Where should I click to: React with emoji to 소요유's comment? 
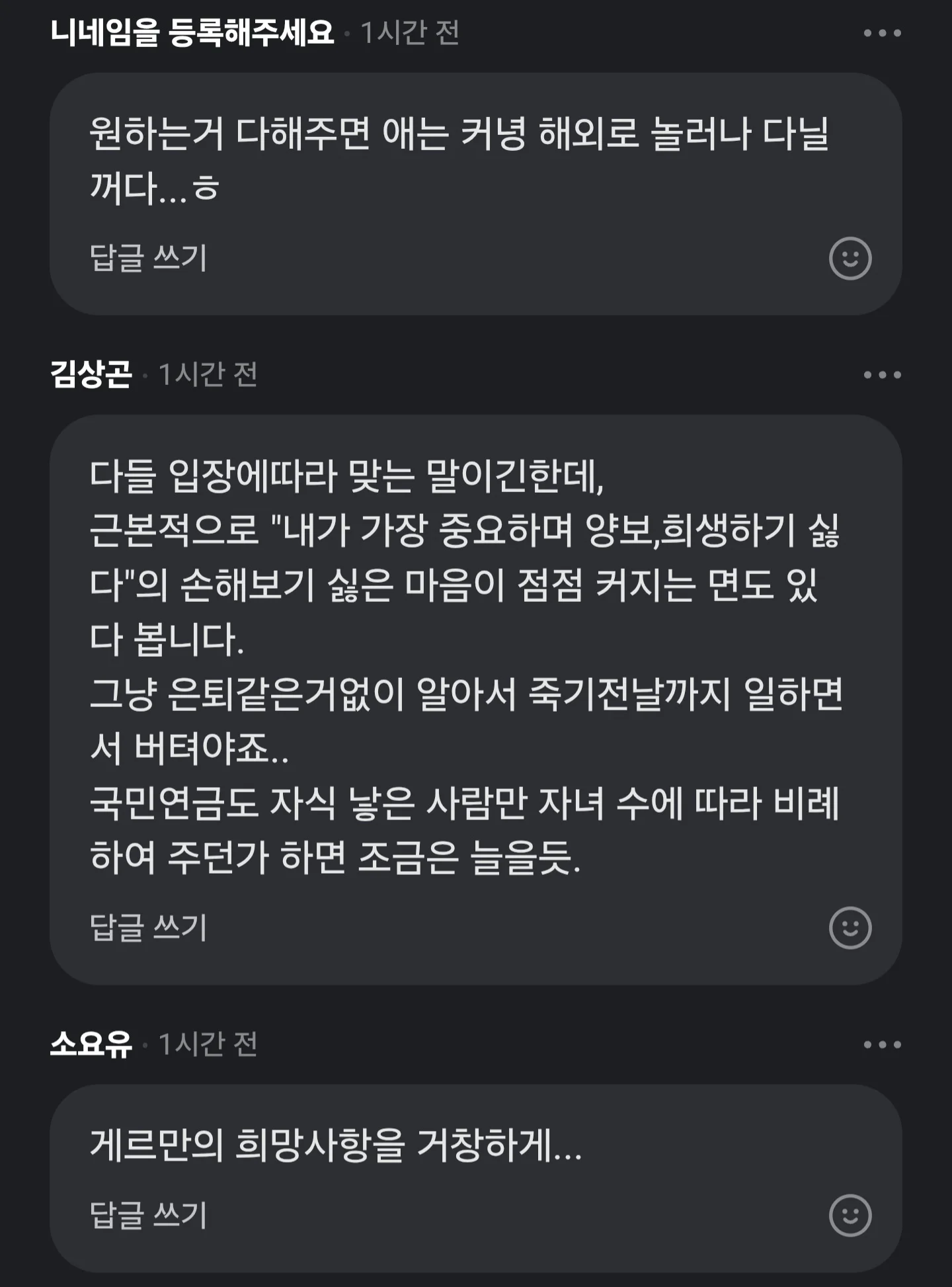coord(850,1216)
